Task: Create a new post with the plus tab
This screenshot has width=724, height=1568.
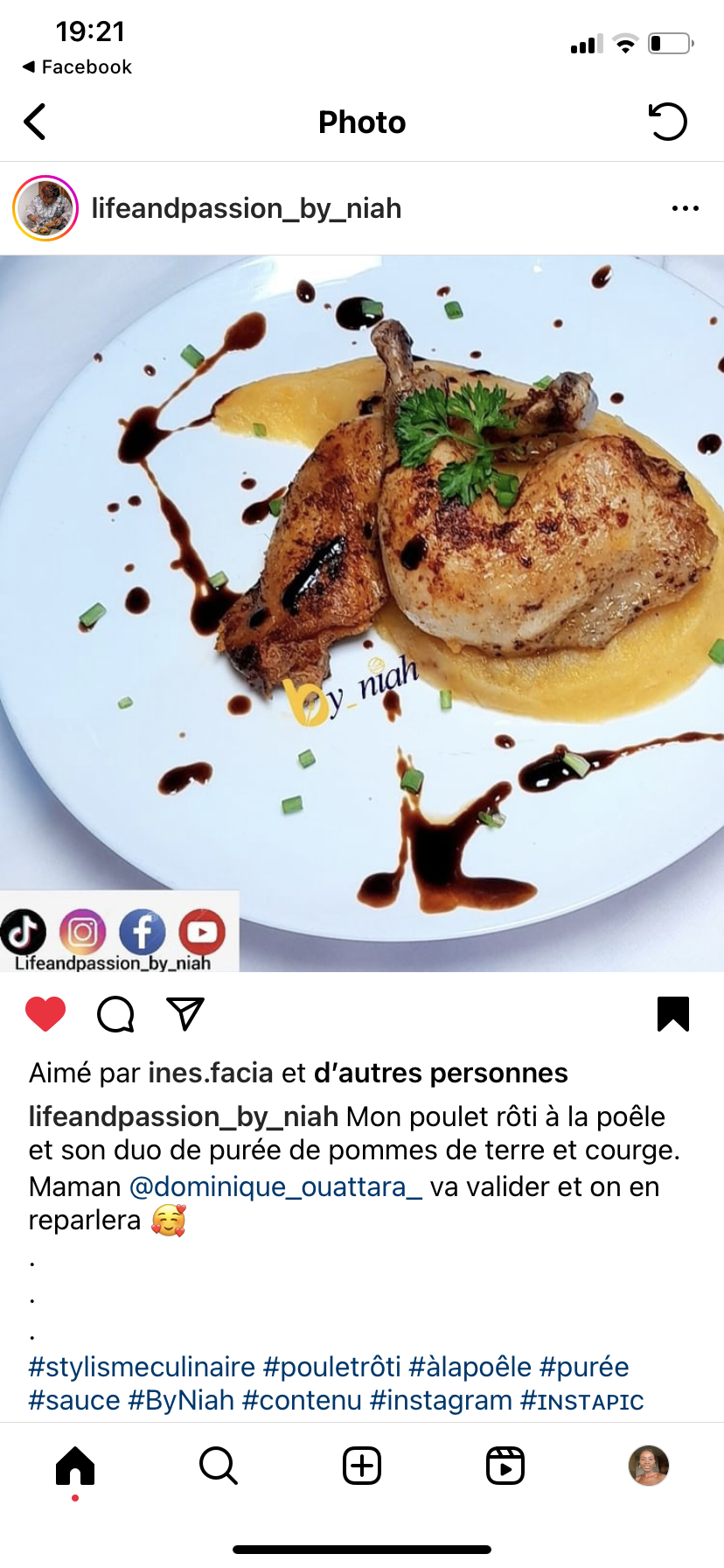Action: (x=362, y=1466)
